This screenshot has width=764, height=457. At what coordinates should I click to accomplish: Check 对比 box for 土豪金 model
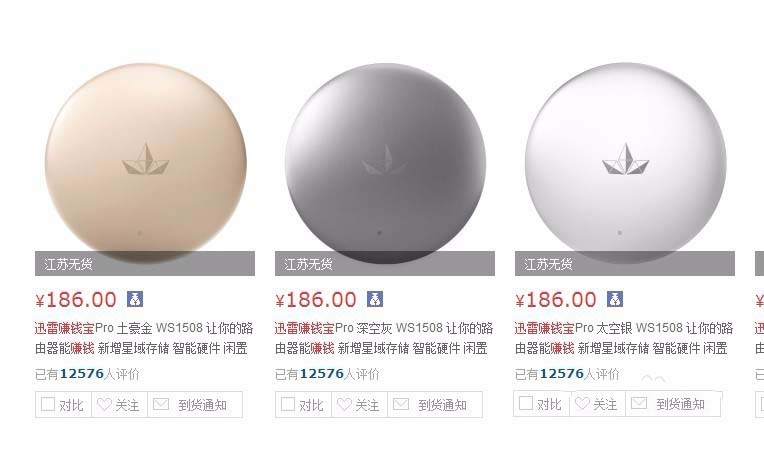[x=49, y=405]
